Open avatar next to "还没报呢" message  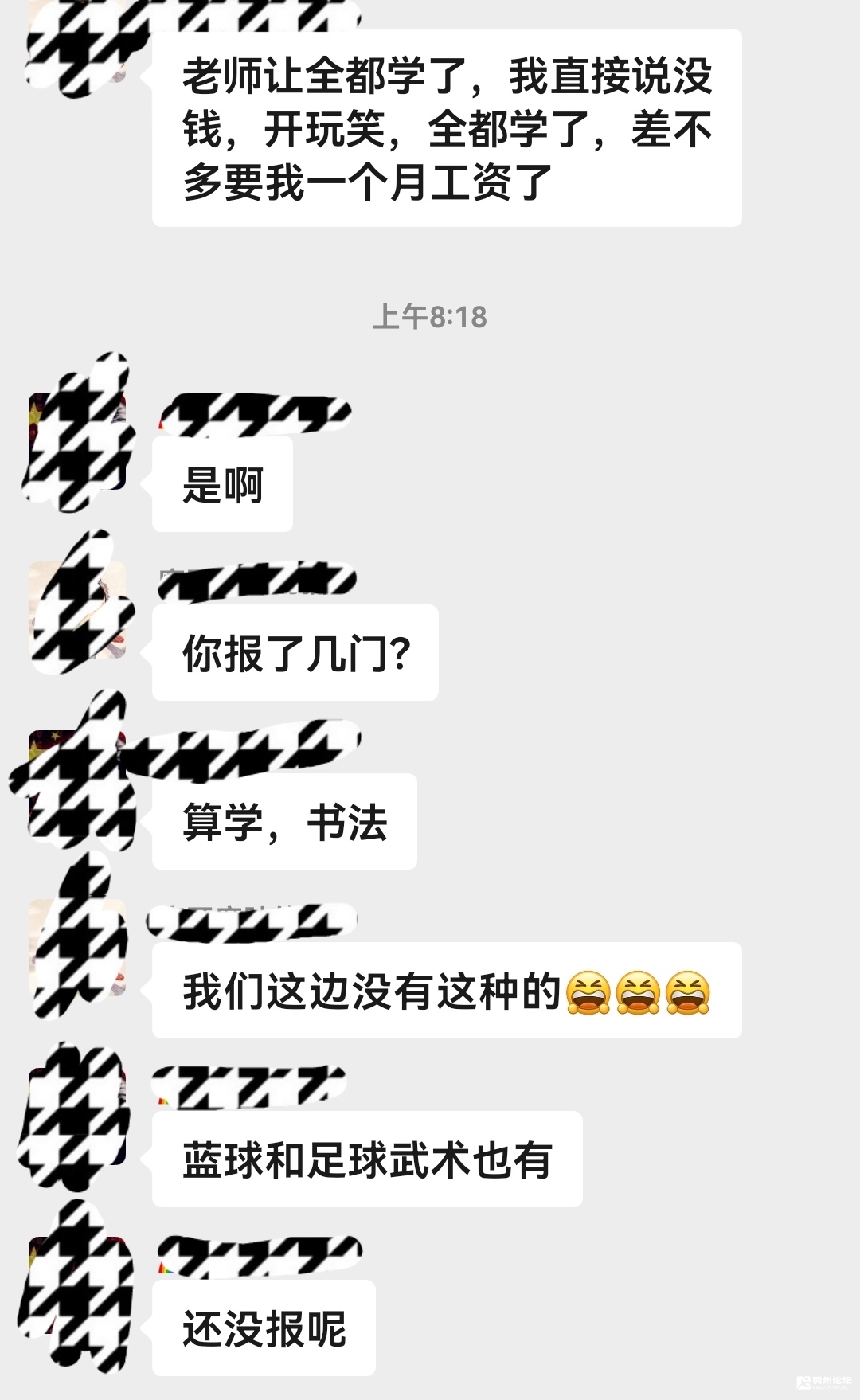coord(77,1285)
